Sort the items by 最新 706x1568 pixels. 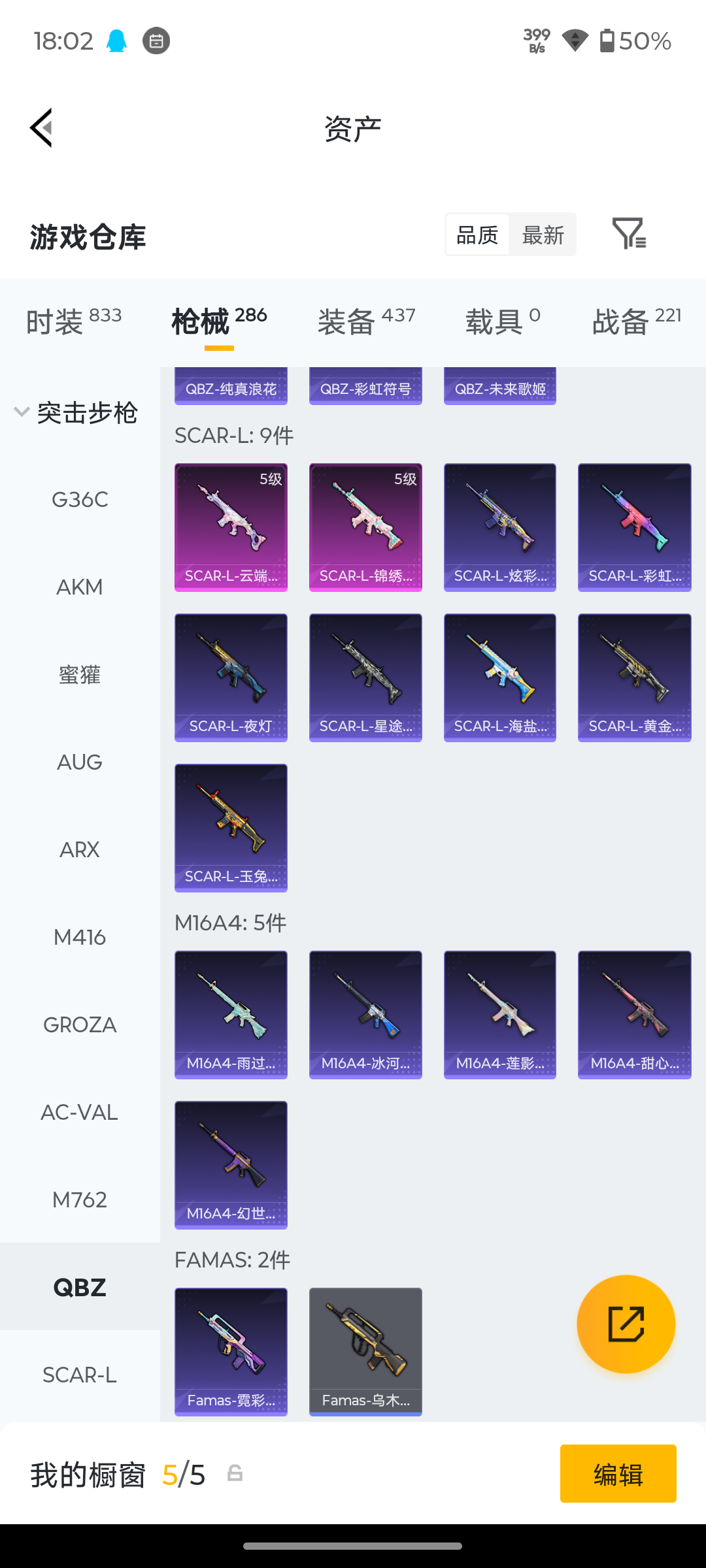(x=543, y=235)
